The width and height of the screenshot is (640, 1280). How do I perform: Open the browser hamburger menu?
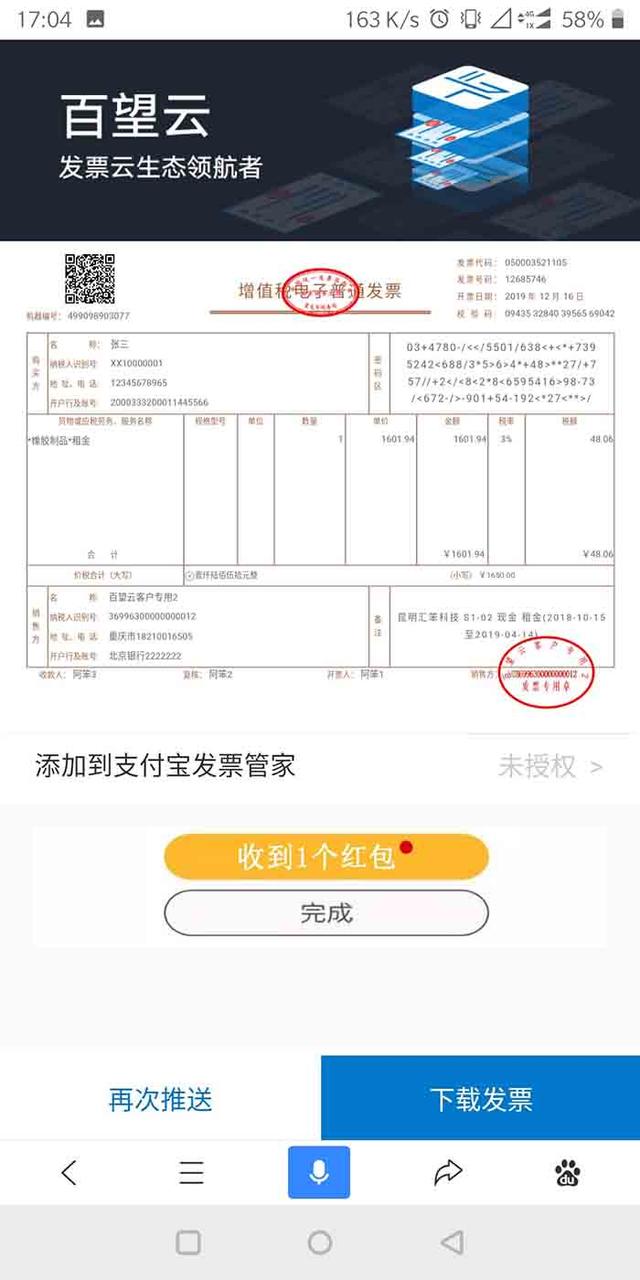point(191,1172)
